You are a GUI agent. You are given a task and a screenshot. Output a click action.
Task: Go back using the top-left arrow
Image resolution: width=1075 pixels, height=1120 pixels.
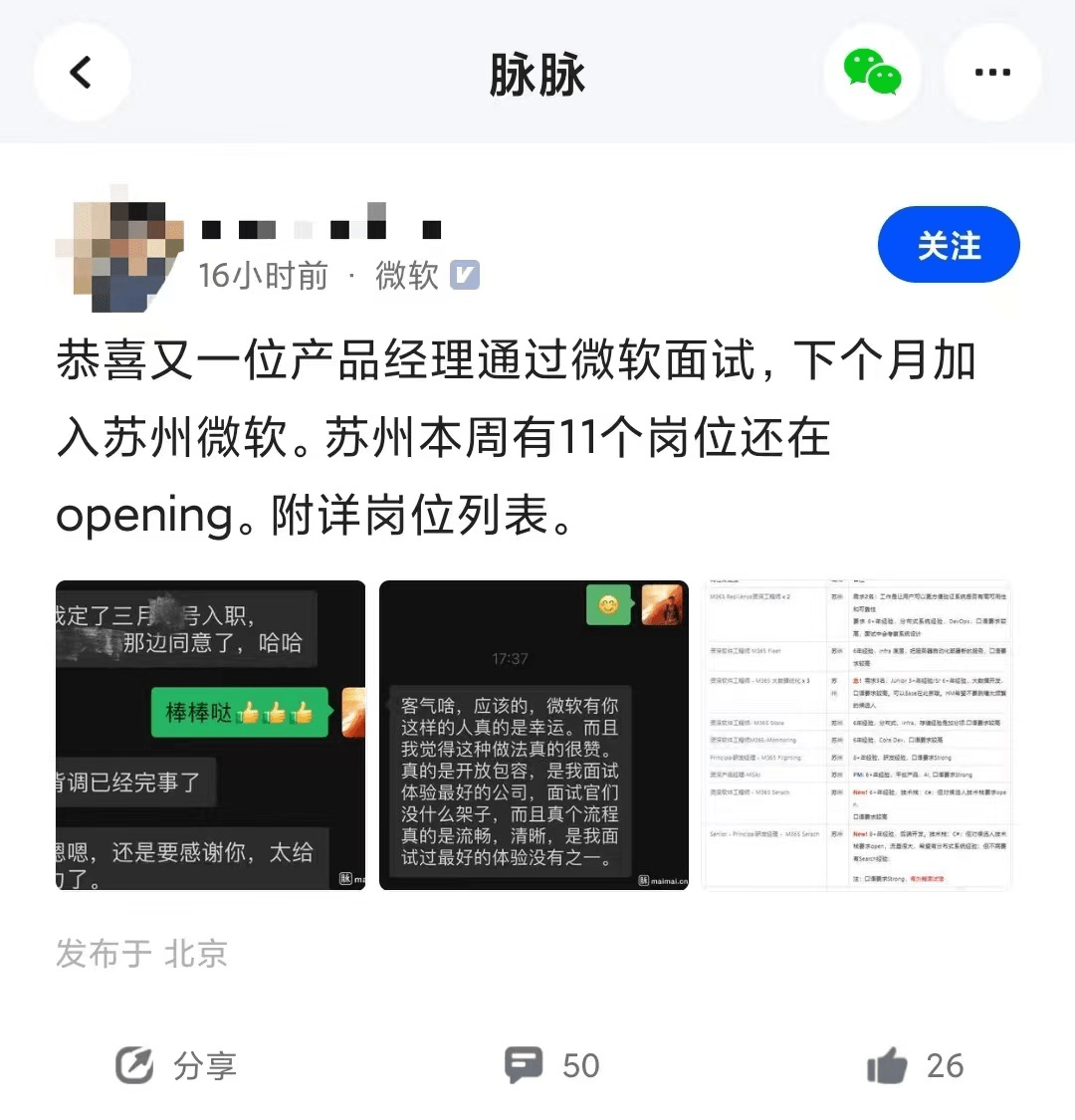point(82,73)
